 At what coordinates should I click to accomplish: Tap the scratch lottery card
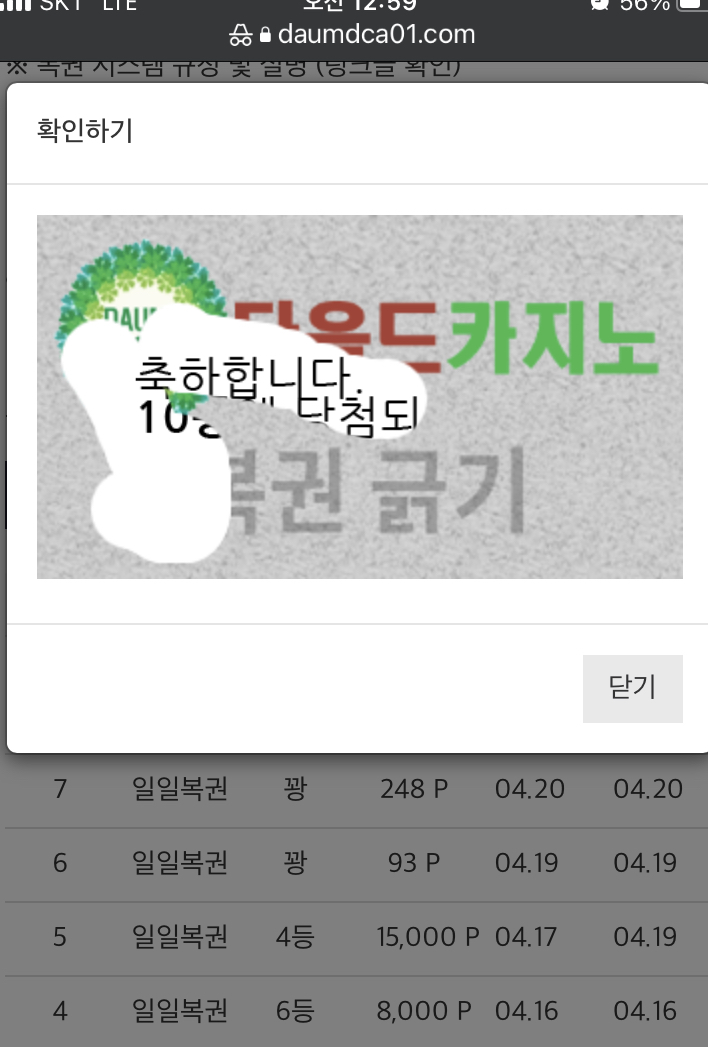click(360, 397)
